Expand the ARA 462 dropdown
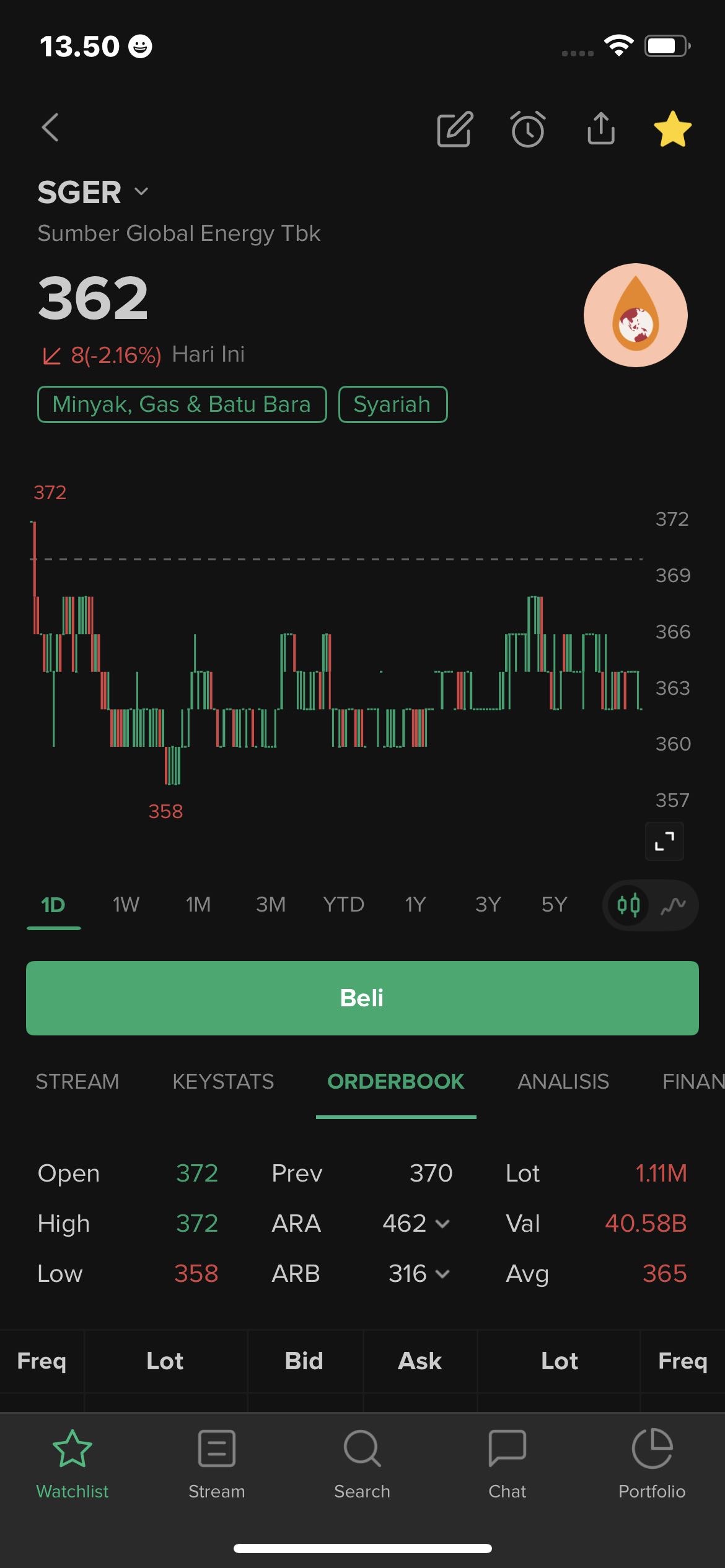Screen dimensions: 725x1568 (442, 1224)
